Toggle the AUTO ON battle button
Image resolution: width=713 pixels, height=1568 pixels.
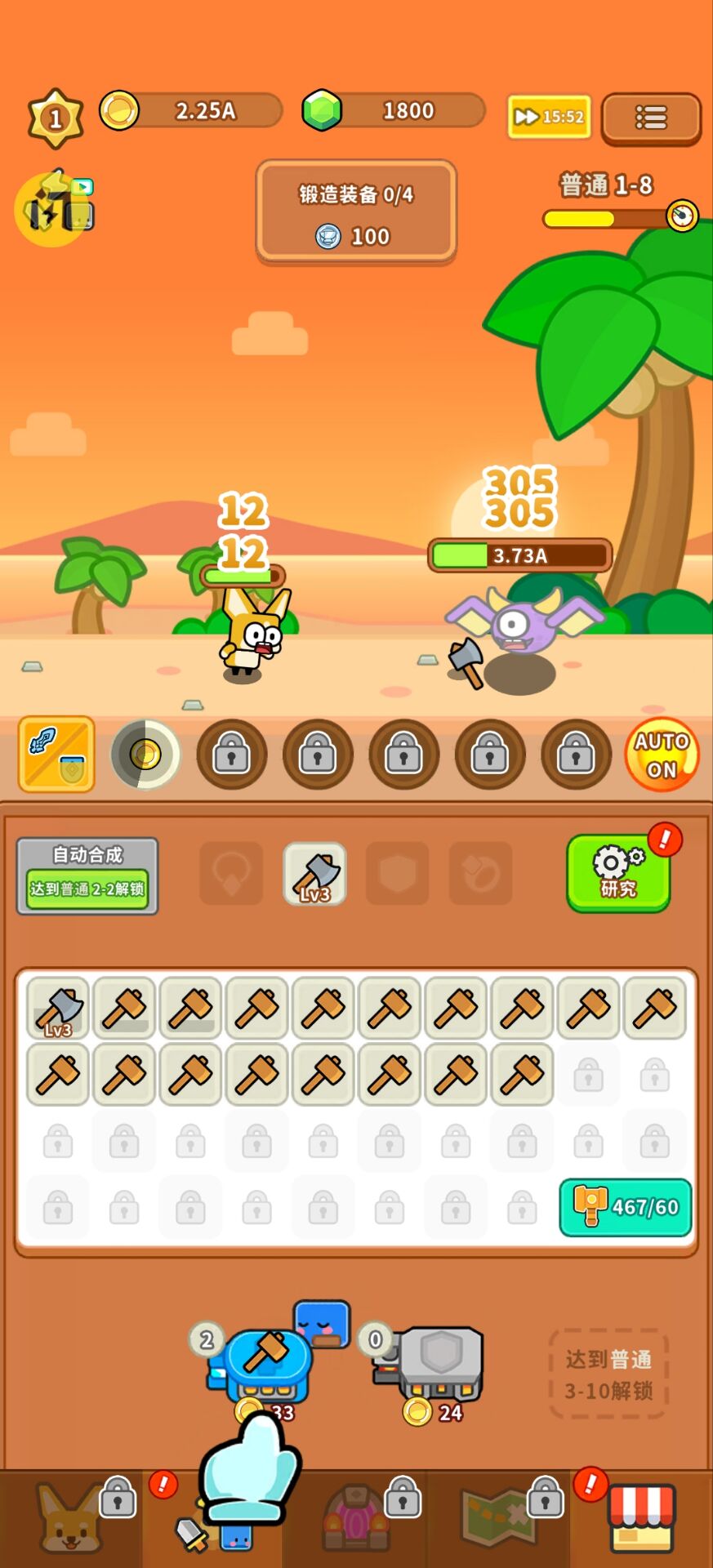(662, 755)
